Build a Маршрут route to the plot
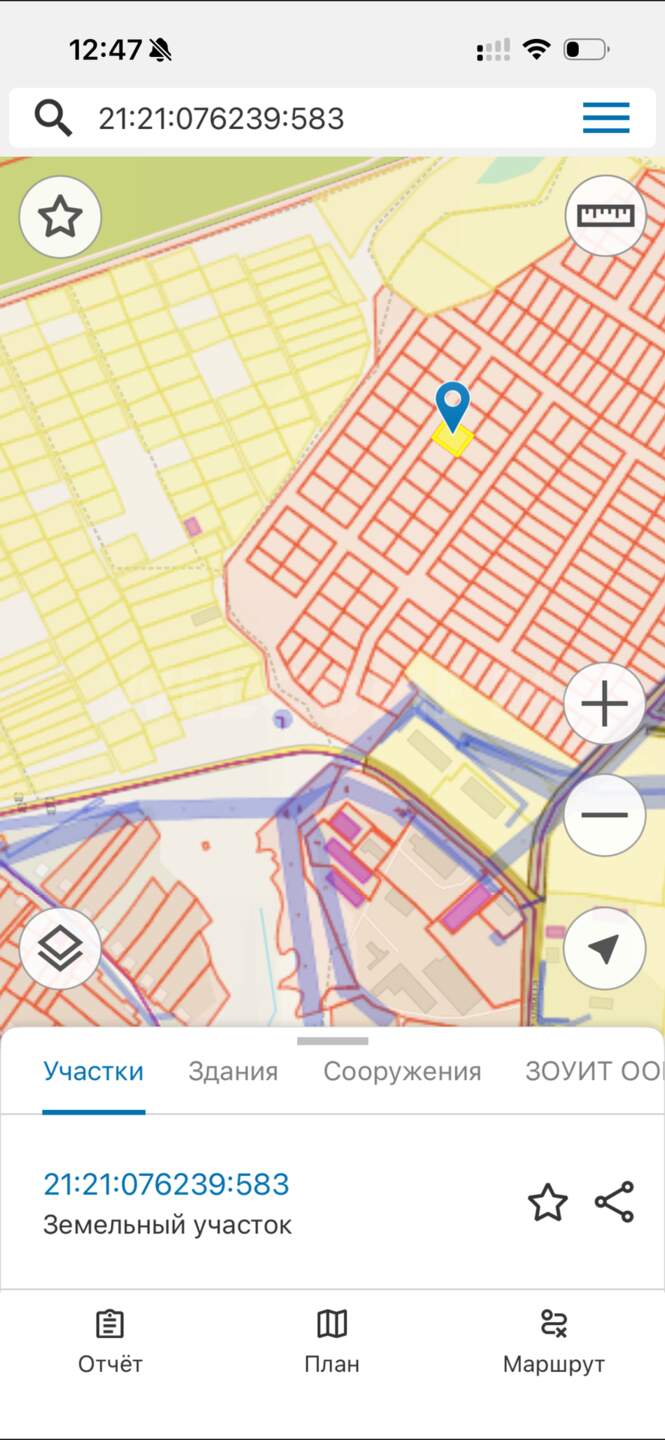Screen dimensions: 665x1440 point(554,1341)
